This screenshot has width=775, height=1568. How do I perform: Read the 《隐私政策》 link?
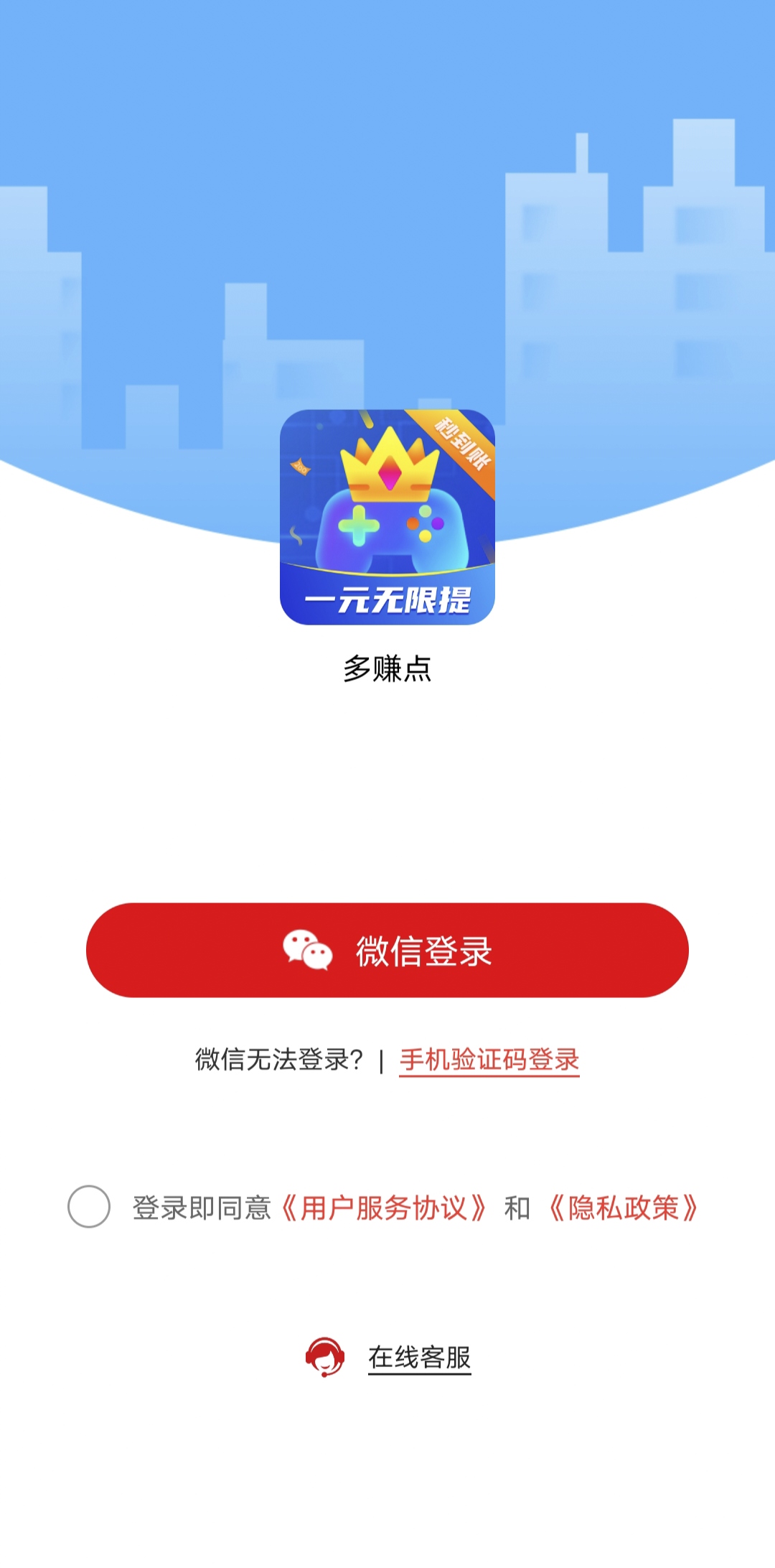coord(623,1208)
